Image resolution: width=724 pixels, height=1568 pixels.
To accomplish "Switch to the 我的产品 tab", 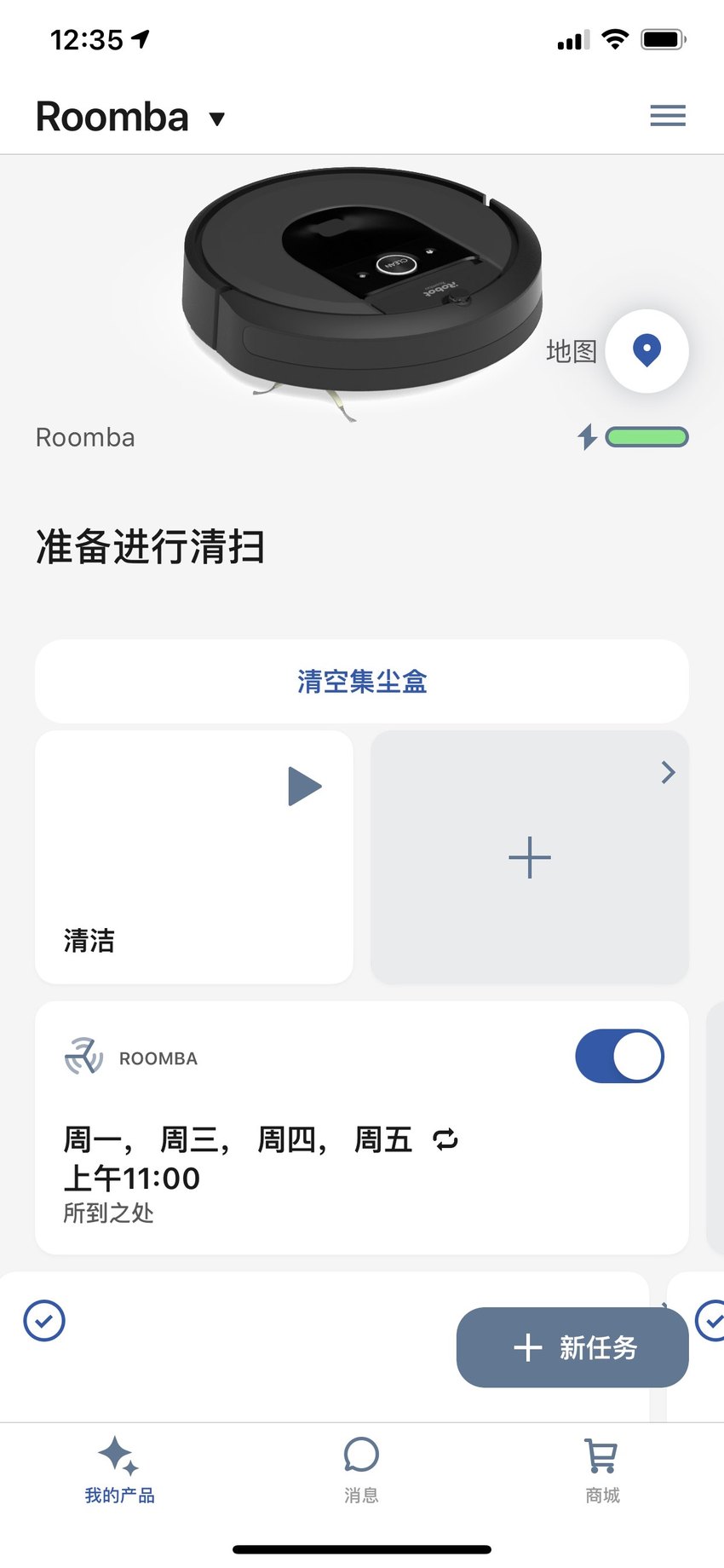I will 119,1470.
